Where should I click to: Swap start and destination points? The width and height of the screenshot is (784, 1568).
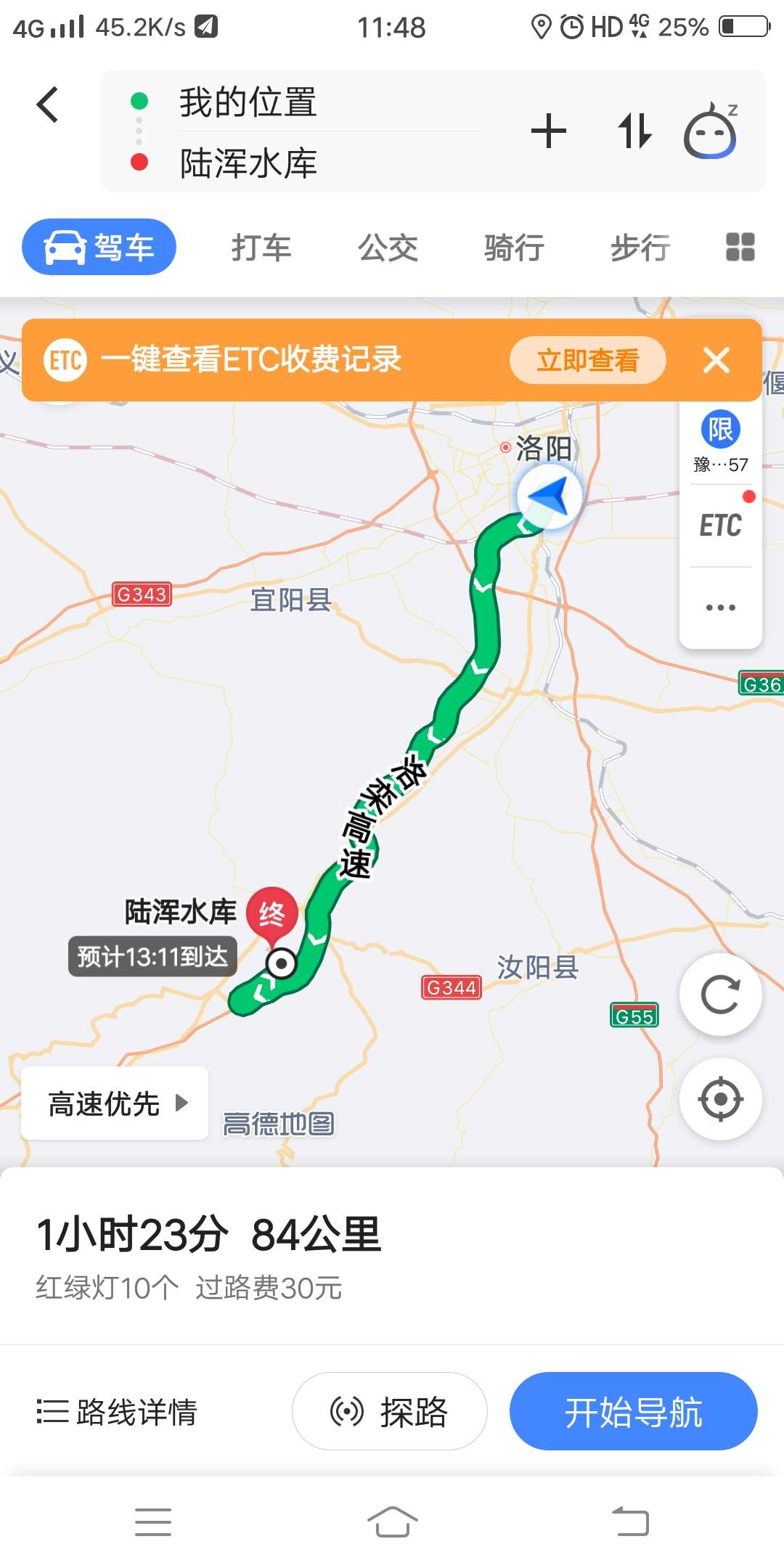tap(634, 131)
